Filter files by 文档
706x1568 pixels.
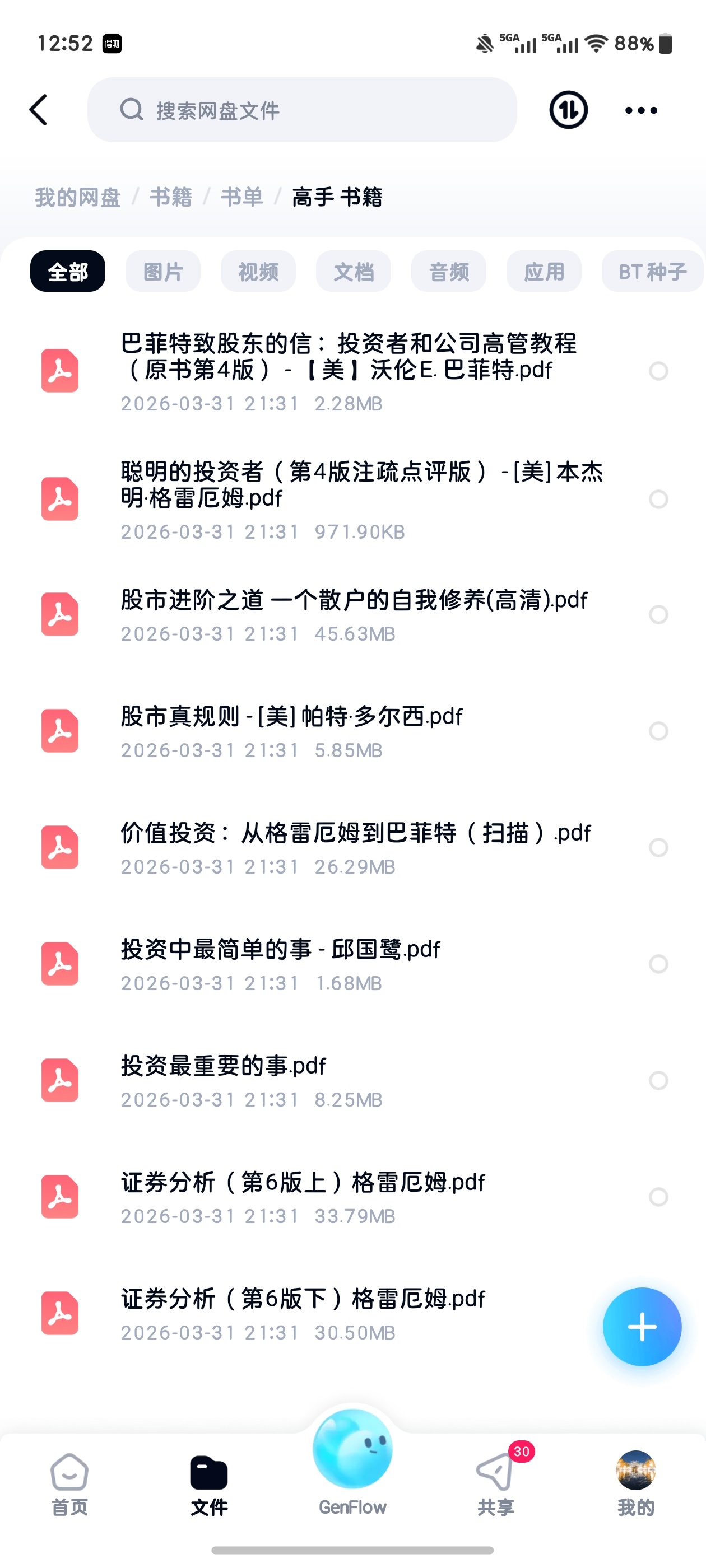(x=354, y=272)
